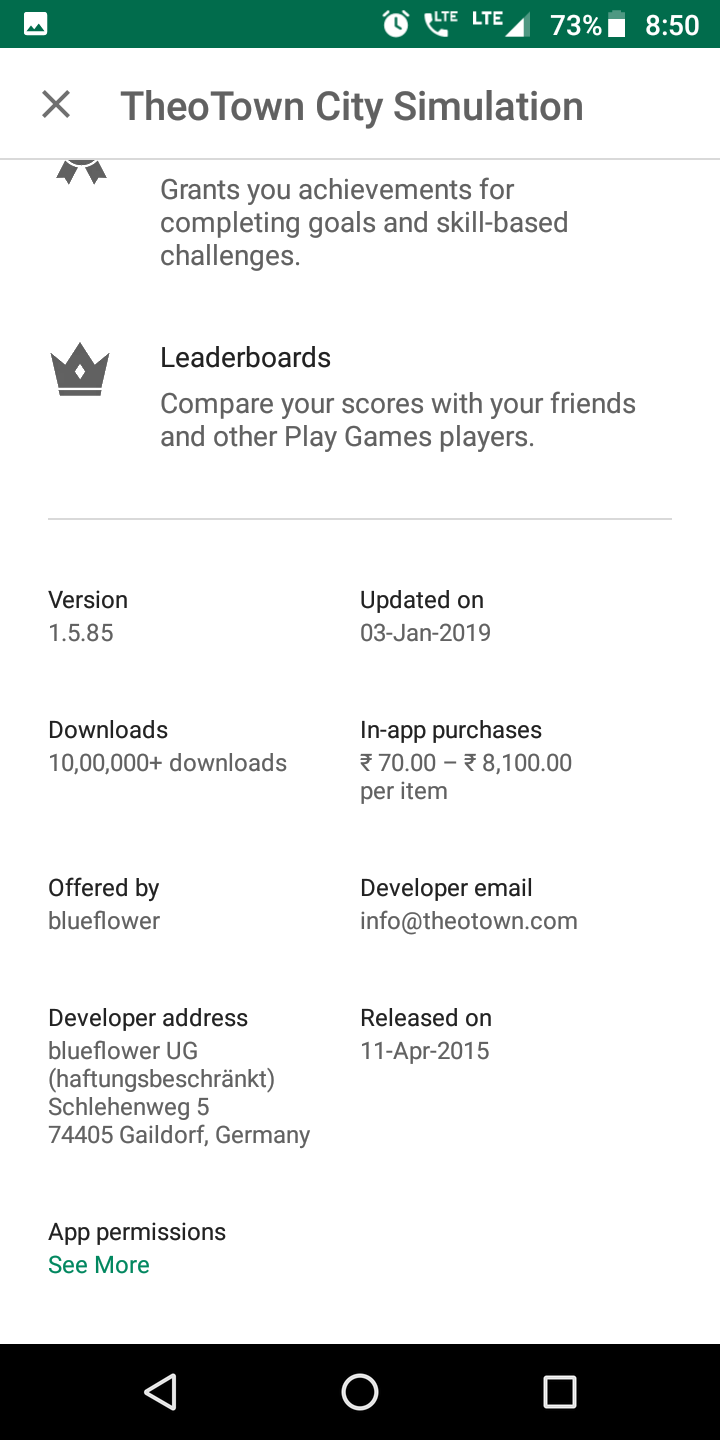Open the recent apps view
The height and width of the screenshot is (1440, 720).
[560, 1391]
